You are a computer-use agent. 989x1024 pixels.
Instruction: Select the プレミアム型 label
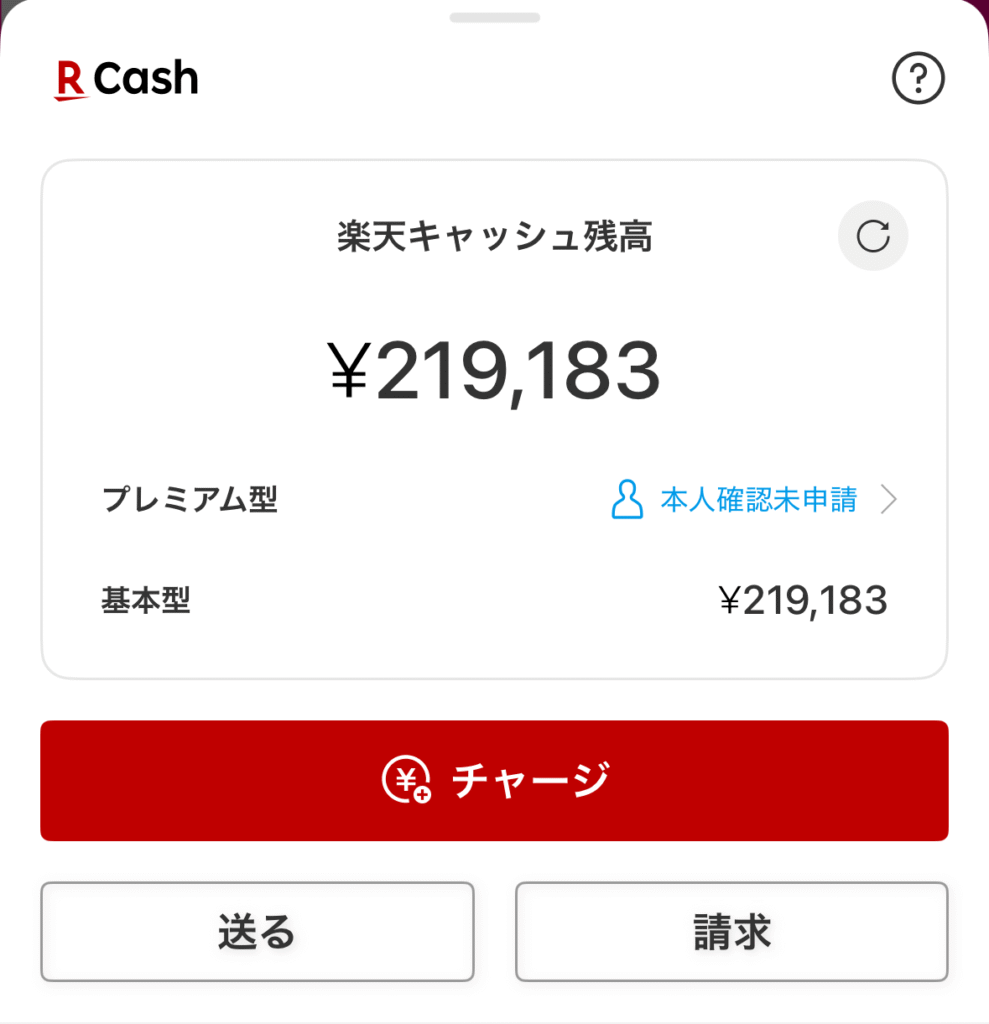[189, 499]
